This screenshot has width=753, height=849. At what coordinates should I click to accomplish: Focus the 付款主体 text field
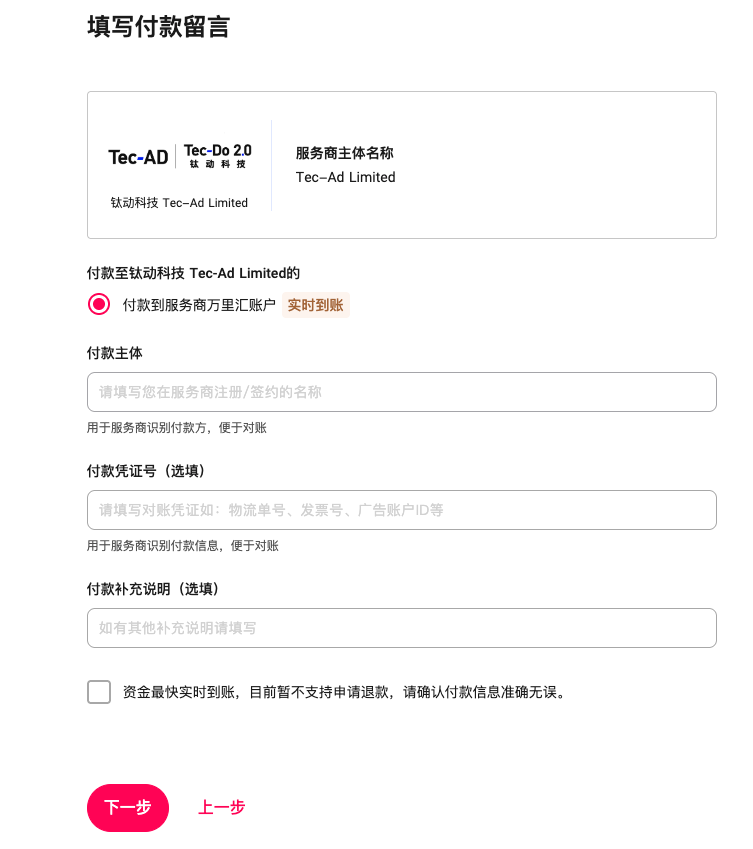click(401, 392)
